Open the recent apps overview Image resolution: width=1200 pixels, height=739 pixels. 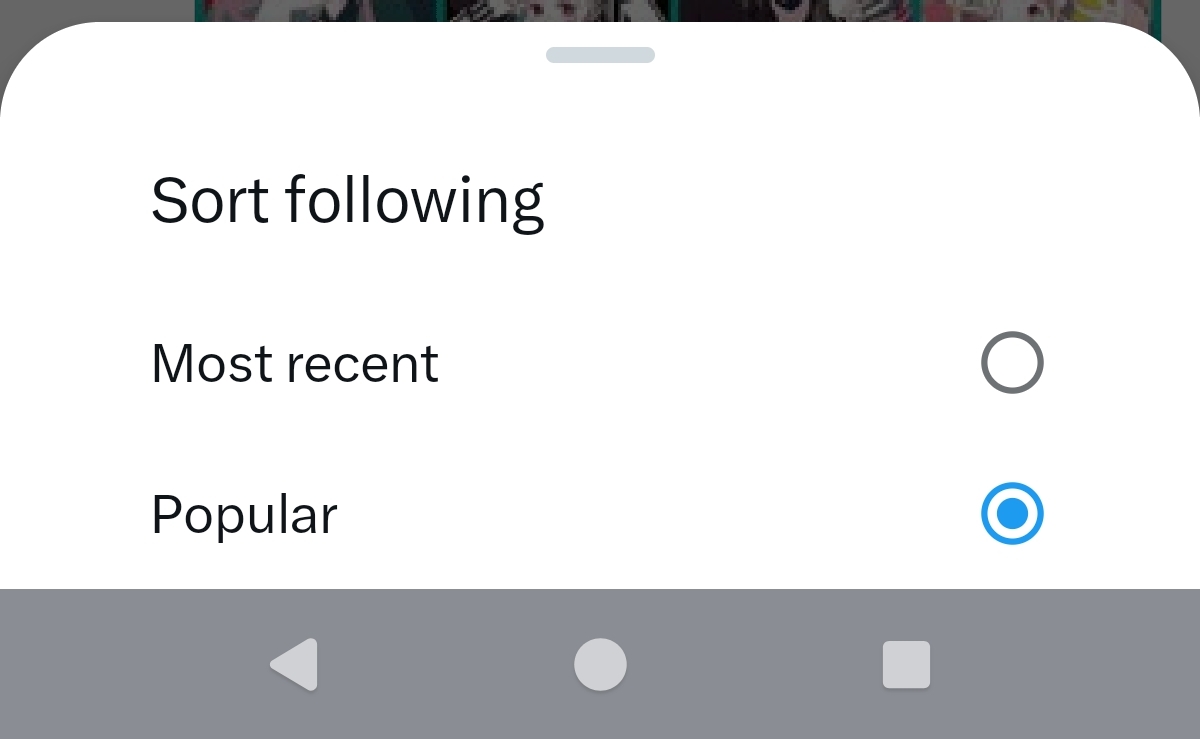pos(906,665)
